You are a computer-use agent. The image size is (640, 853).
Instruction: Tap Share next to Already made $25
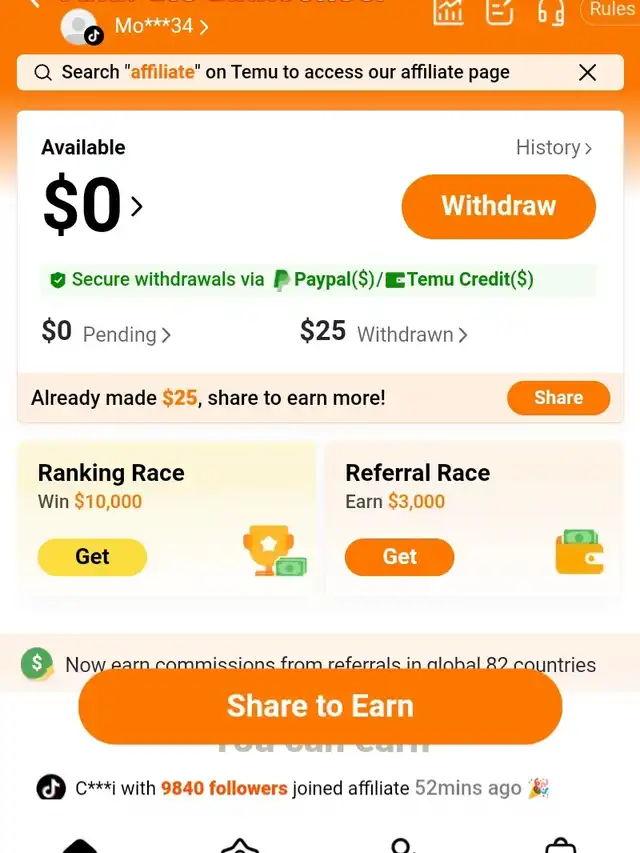coord(558,398)
